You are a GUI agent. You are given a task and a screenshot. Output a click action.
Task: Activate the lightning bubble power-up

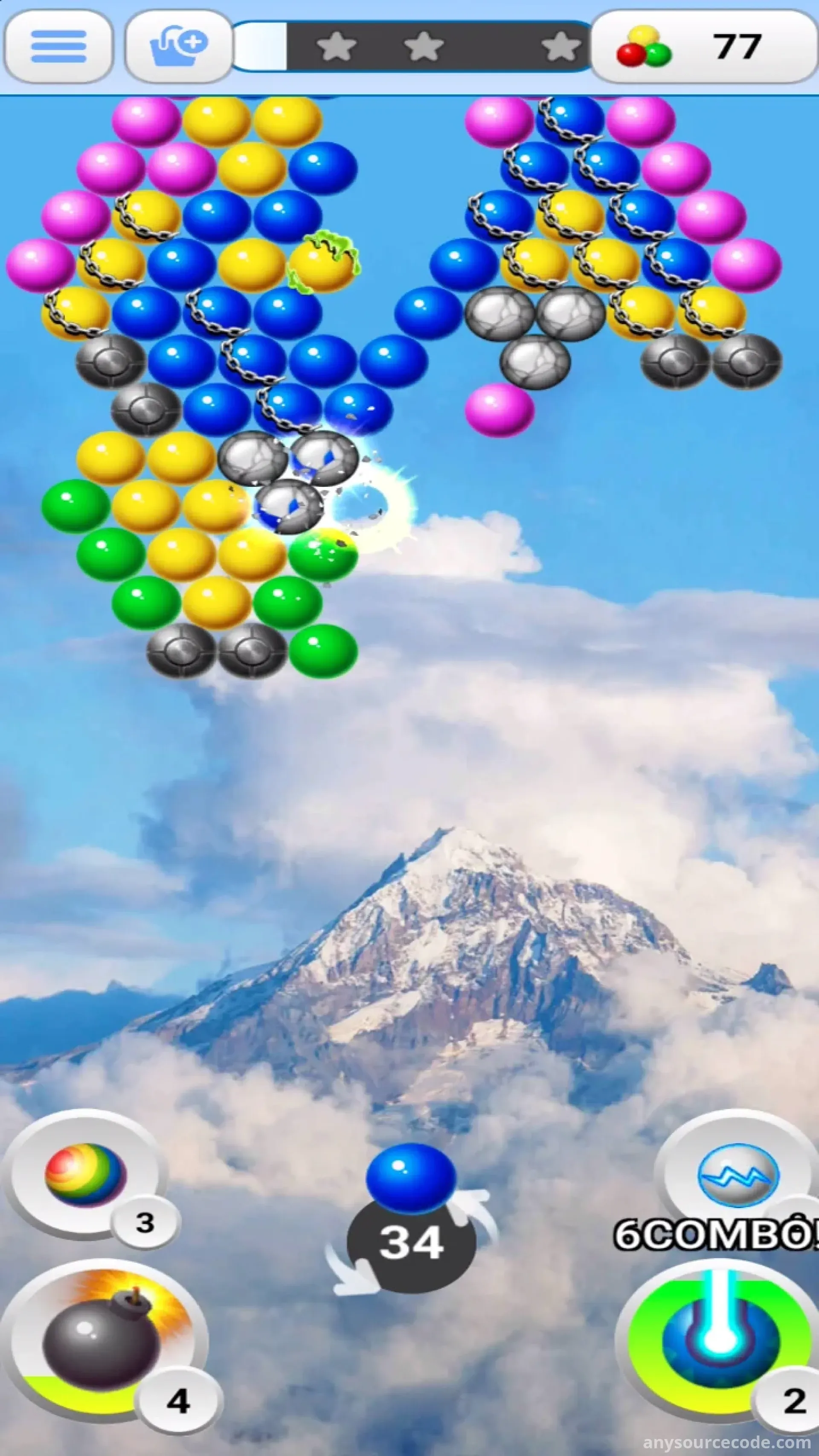(738, 1176)
